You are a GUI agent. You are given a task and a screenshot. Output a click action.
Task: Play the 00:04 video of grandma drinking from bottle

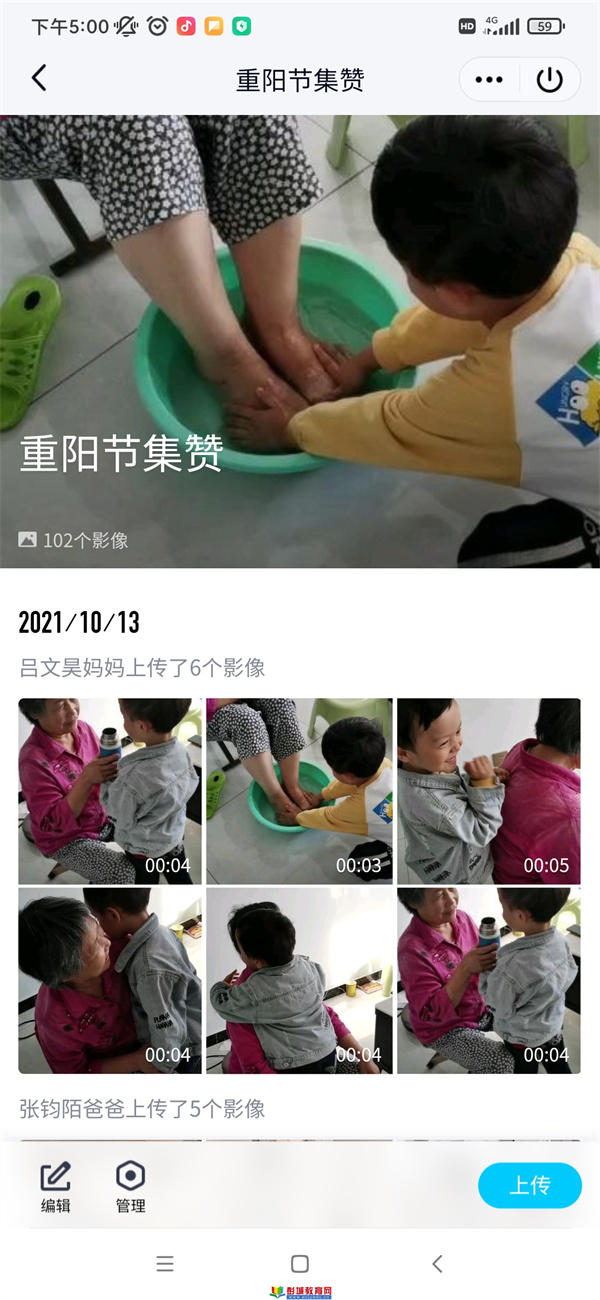(x=110, y=791)
